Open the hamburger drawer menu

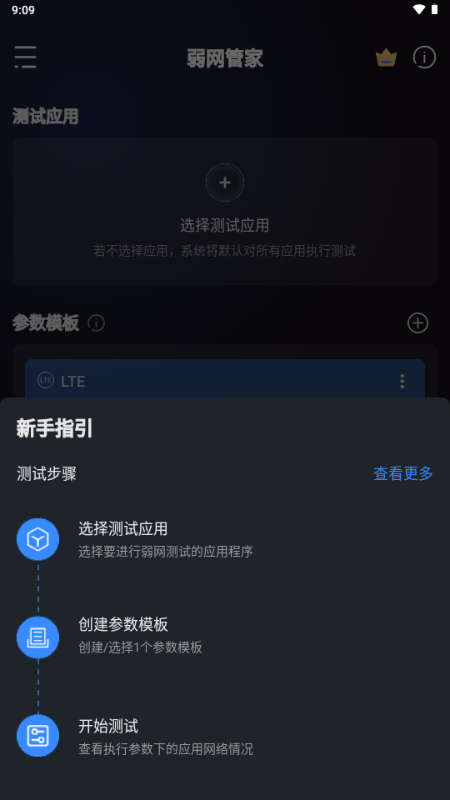25,57
